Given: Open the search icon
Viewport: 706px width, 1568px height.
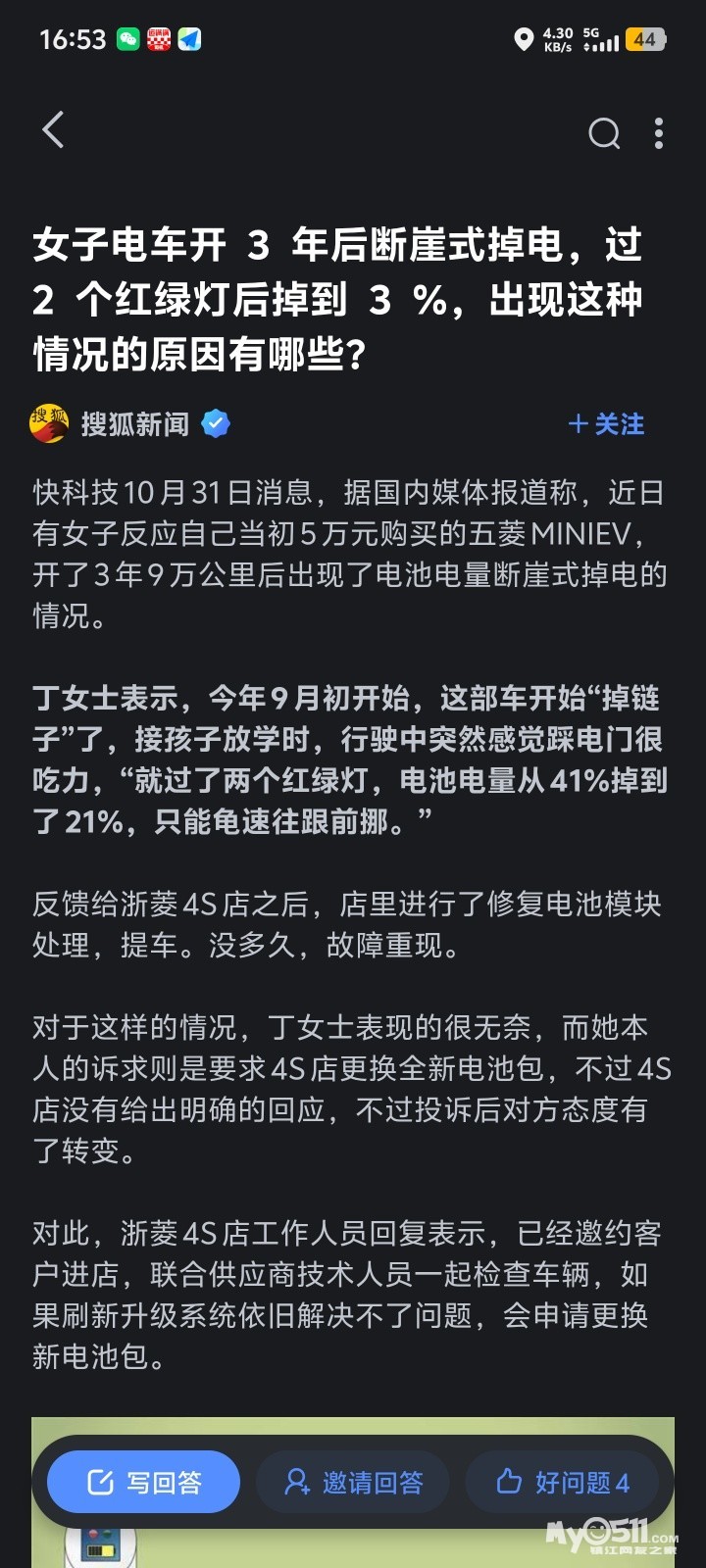Looking at the screenshot, I should (x=604, y=132).
